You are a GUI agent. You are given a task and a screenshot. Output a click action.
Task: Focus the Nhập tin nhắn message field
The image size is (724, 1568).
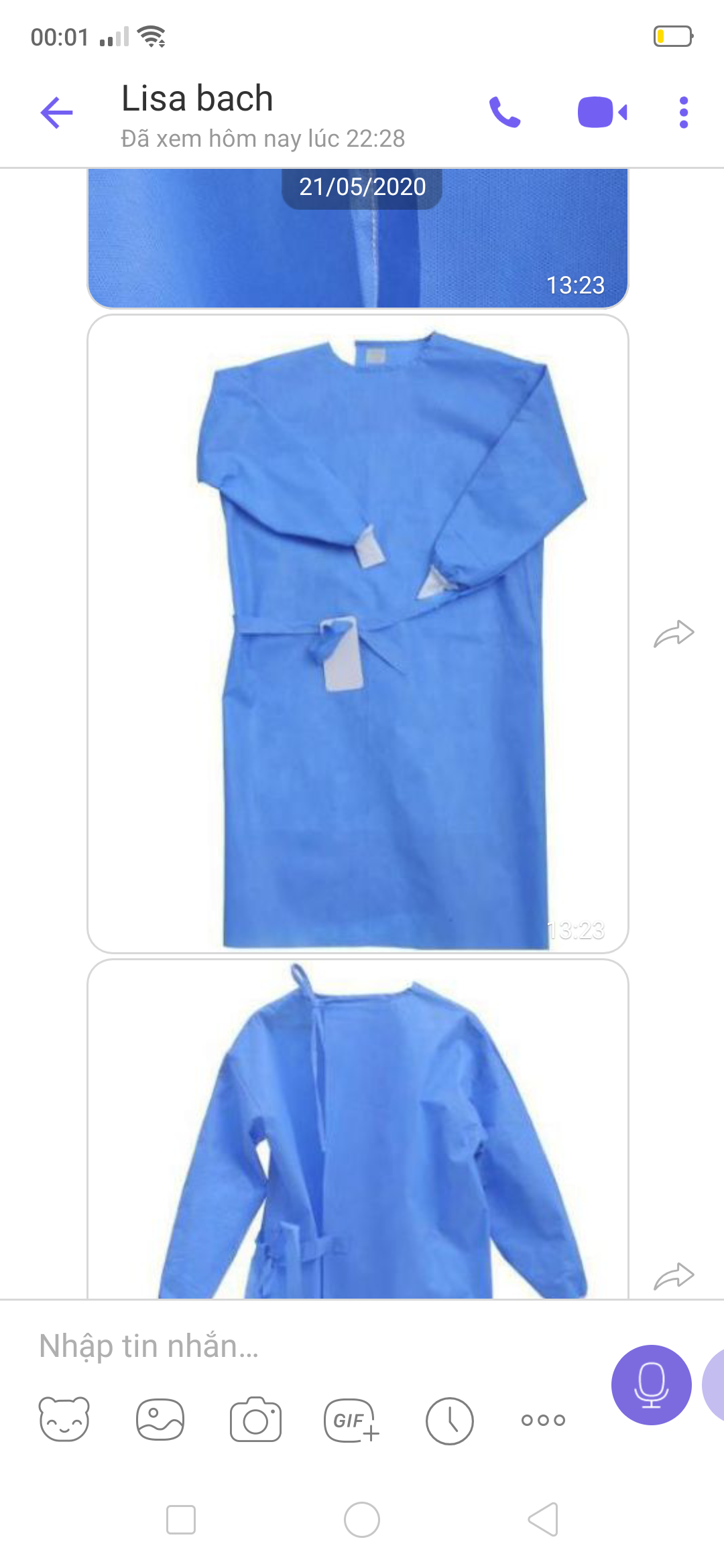(315, 1346)
